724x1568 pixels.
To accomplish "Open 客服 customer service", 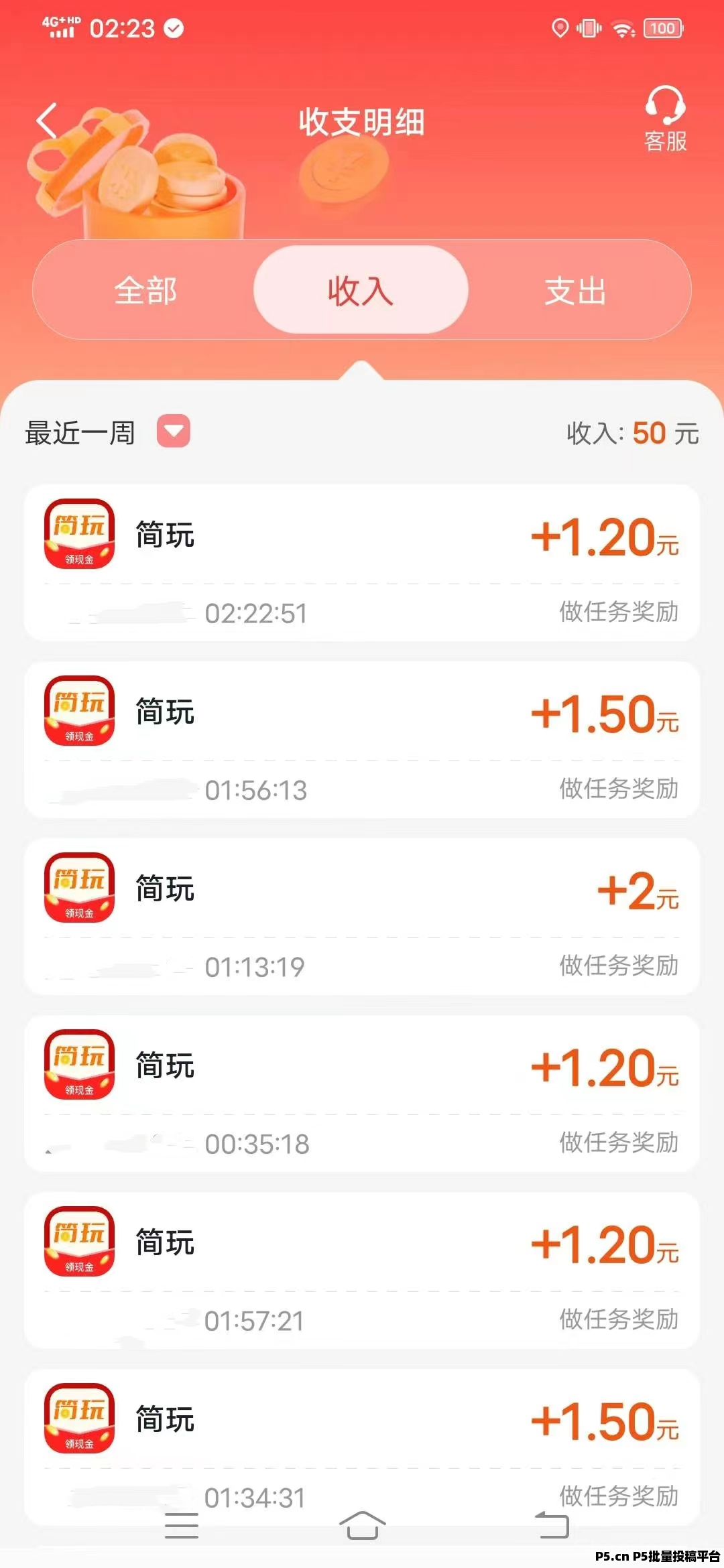I will coord(665,119).
